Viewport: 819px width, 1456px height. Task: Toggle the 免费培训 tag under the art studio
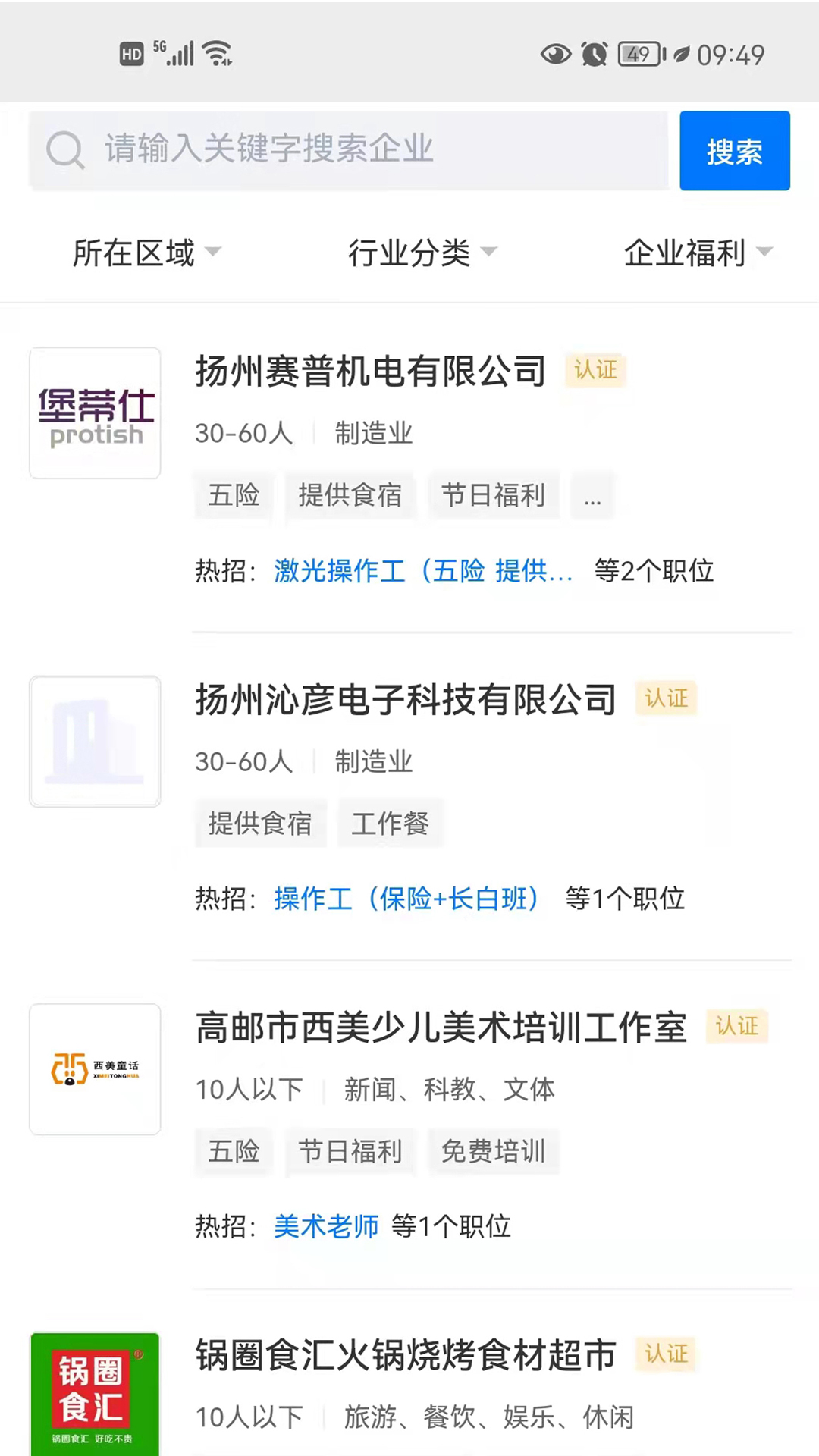click(x=494, y=1151)
